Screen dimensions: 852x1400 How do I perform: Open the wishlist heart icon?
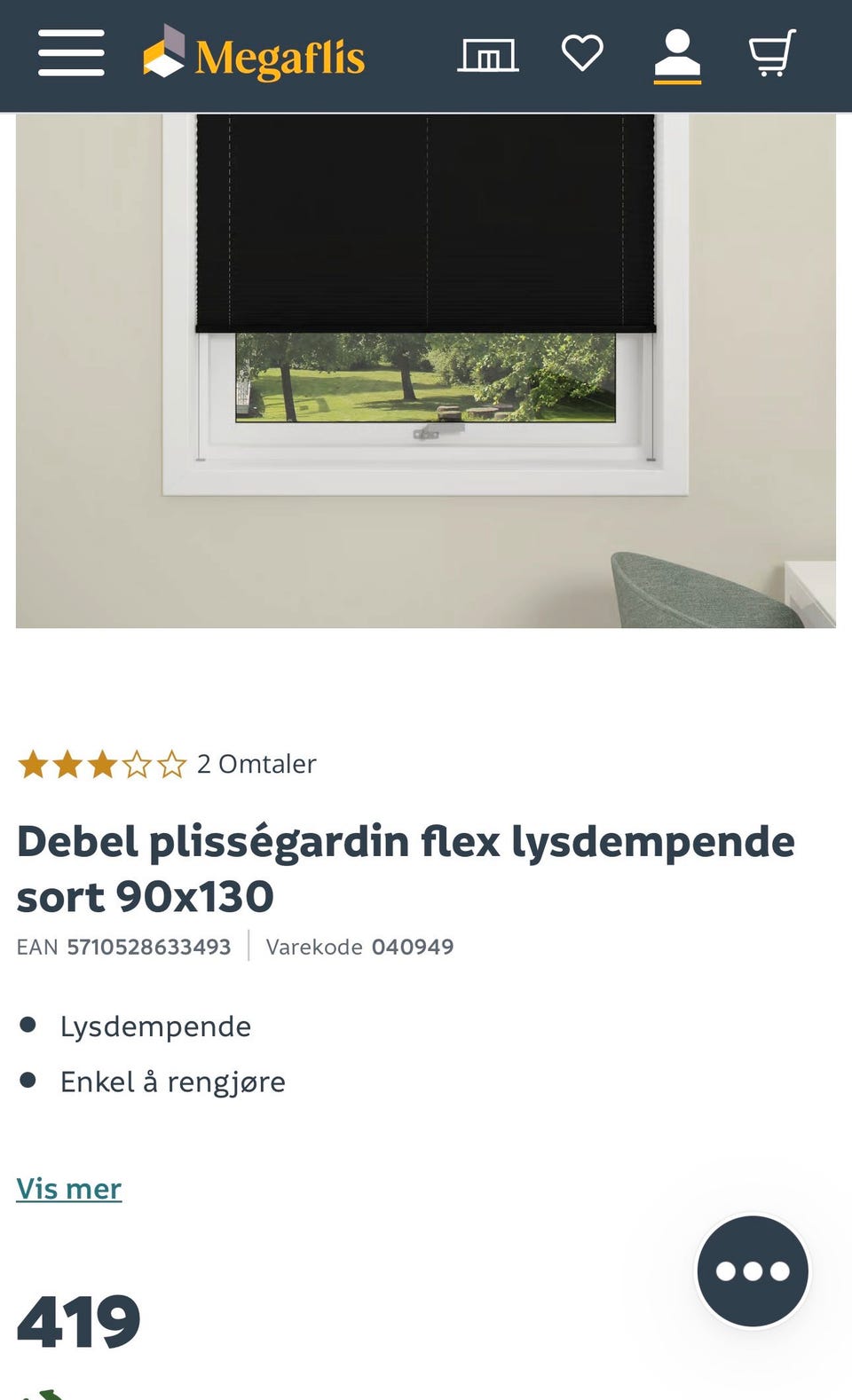point(583,54)
